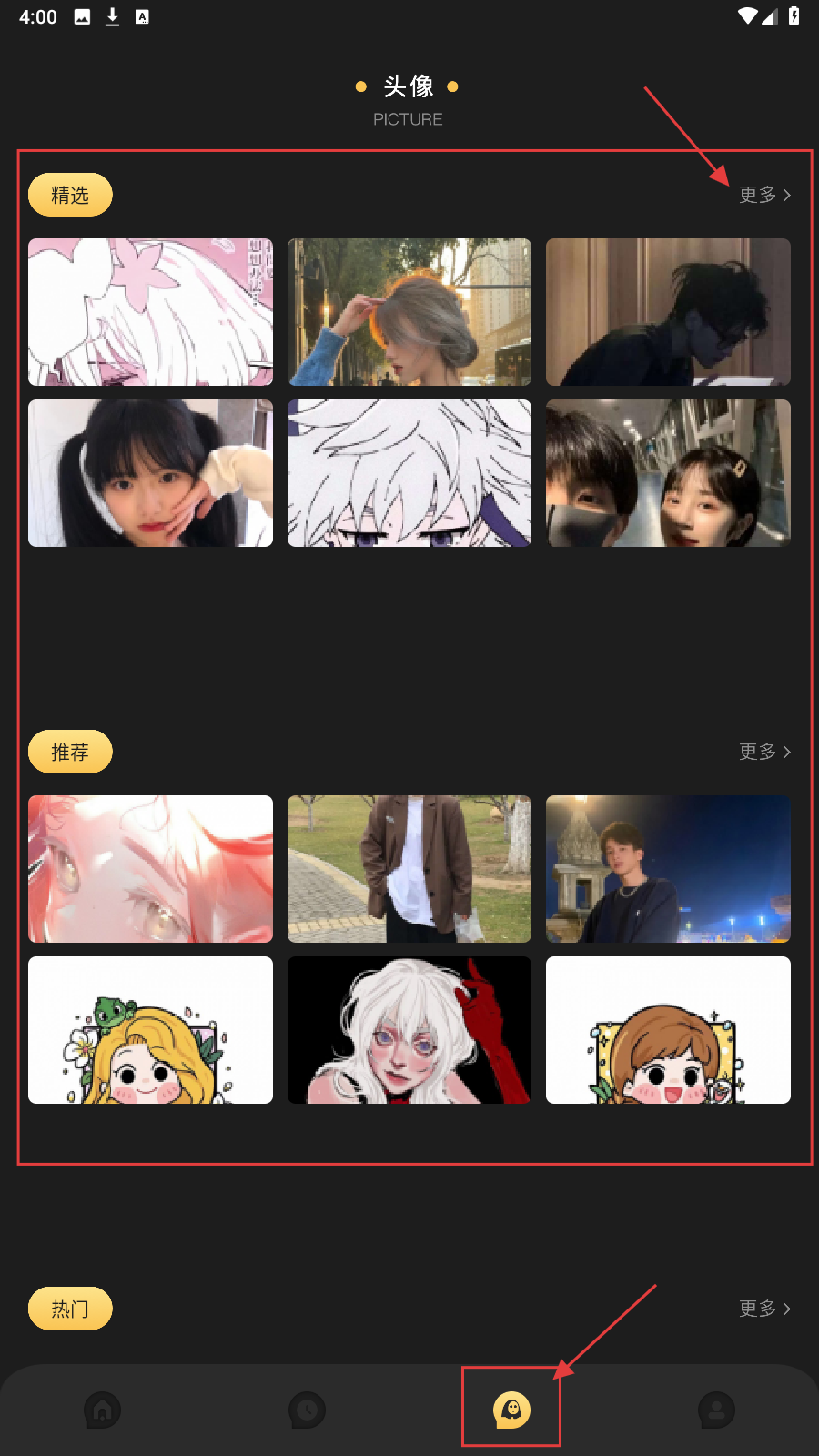Open the pink anime girl with flower avatar
The width and height of the screenshot is (819, 1456).
point(150,312)
